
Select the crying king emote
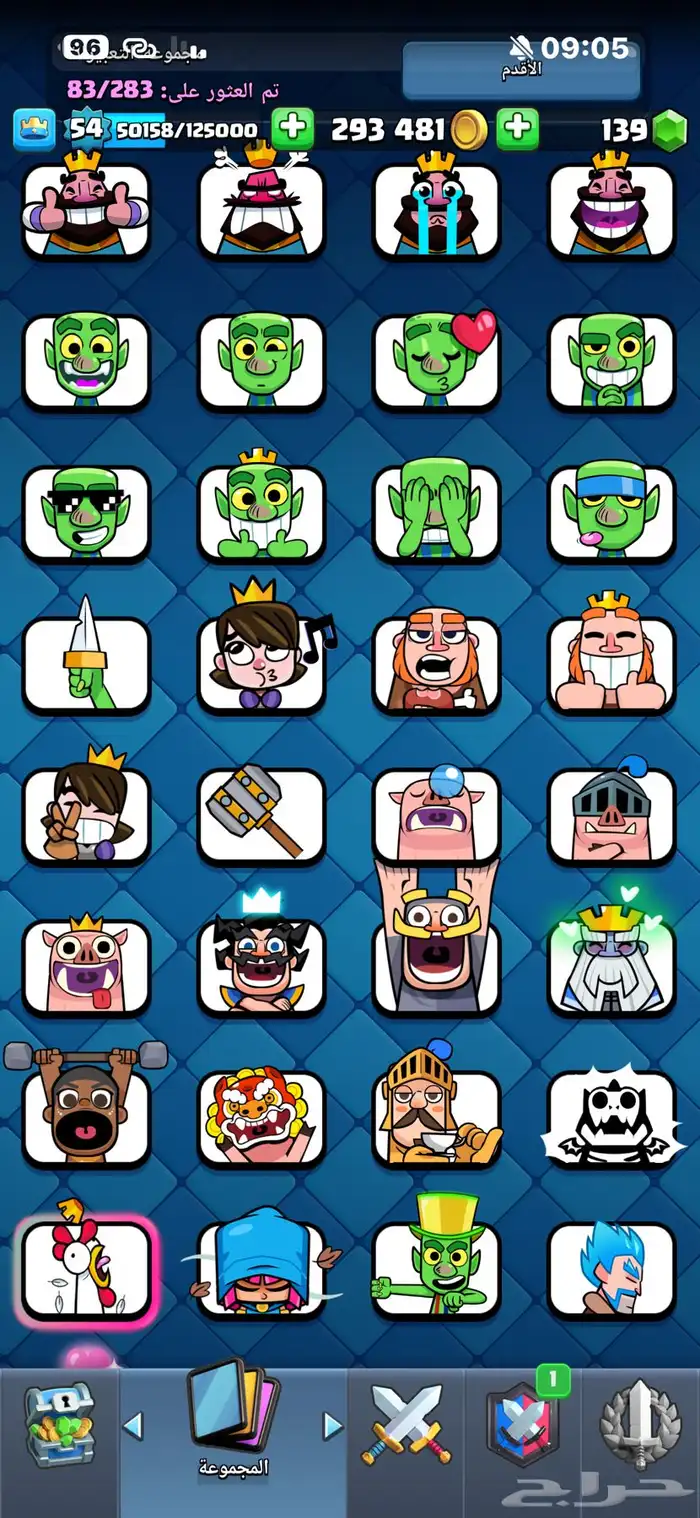(x=436, y=208)
